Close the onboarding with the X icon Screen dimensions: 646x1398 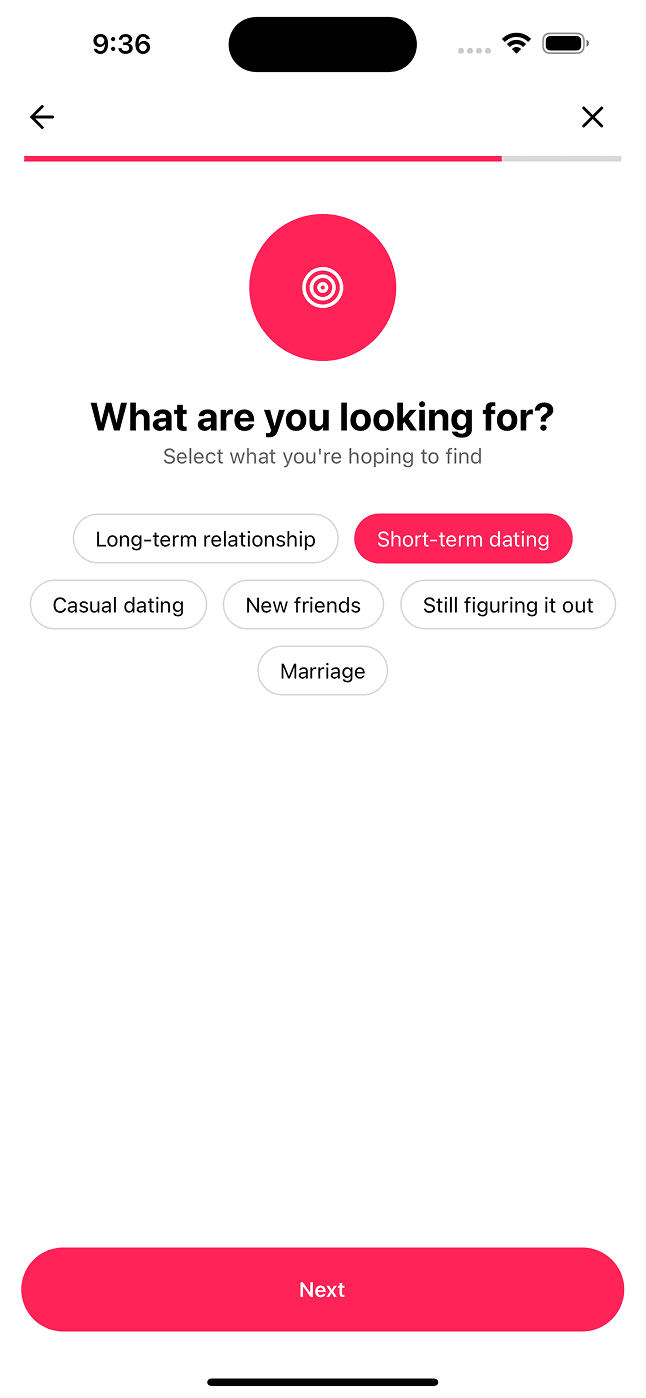point(592,118)
